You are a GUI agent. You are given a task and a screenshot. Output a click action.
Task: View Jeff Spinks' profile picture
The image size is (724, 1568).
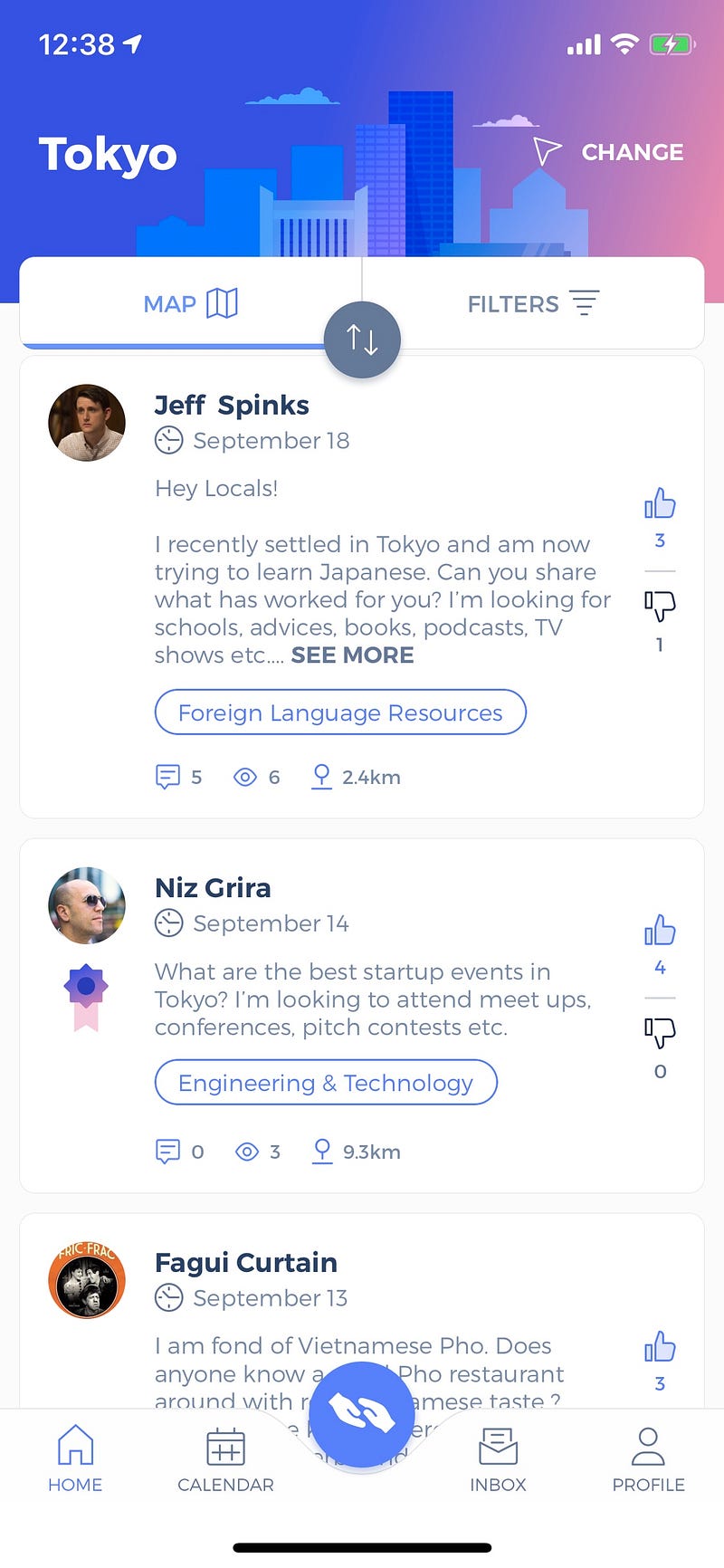pos(87,423)
